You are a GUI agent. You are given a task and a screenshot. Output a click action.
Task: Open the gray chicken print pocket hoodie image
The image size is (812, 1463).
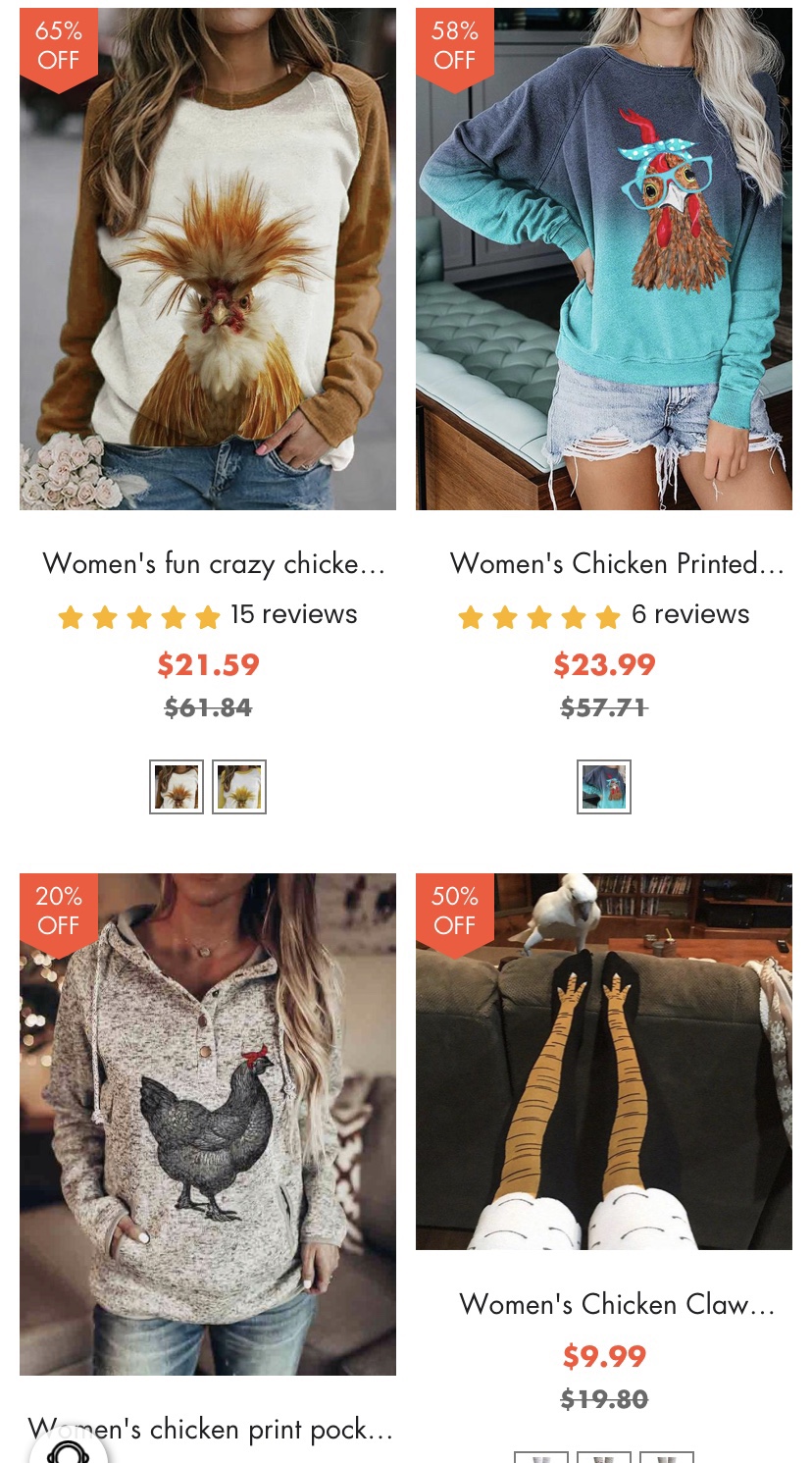point(208,1123)
